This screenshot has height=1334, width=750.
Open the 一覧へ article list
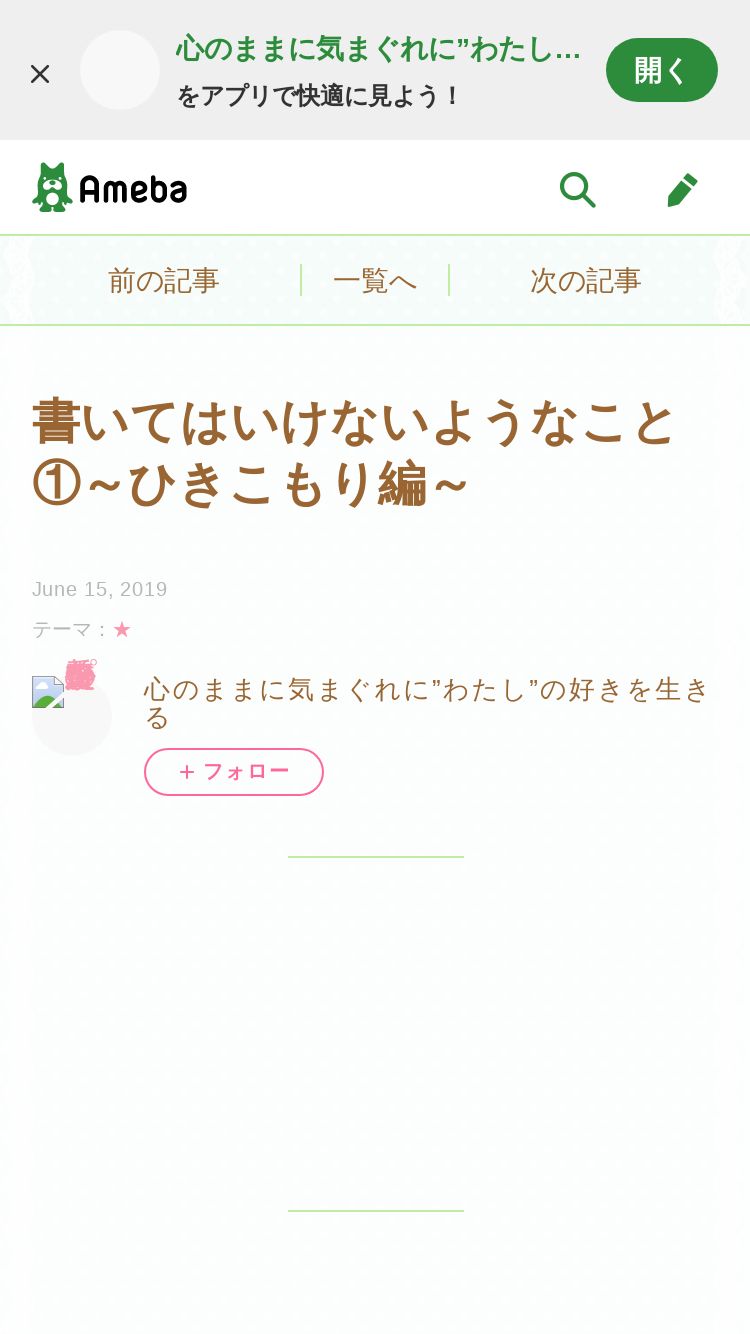(x=375, y=281)
